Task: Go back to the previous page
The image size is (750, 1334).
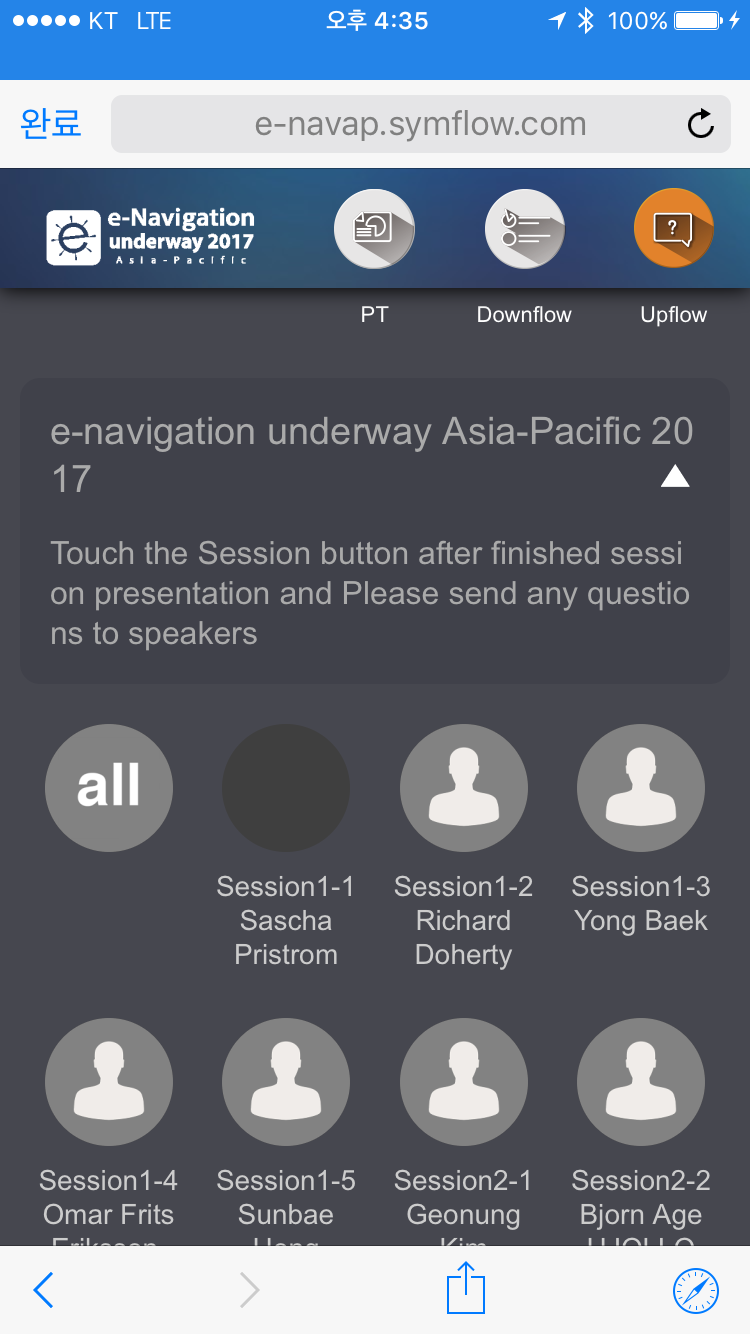Action: point(43,1291)
